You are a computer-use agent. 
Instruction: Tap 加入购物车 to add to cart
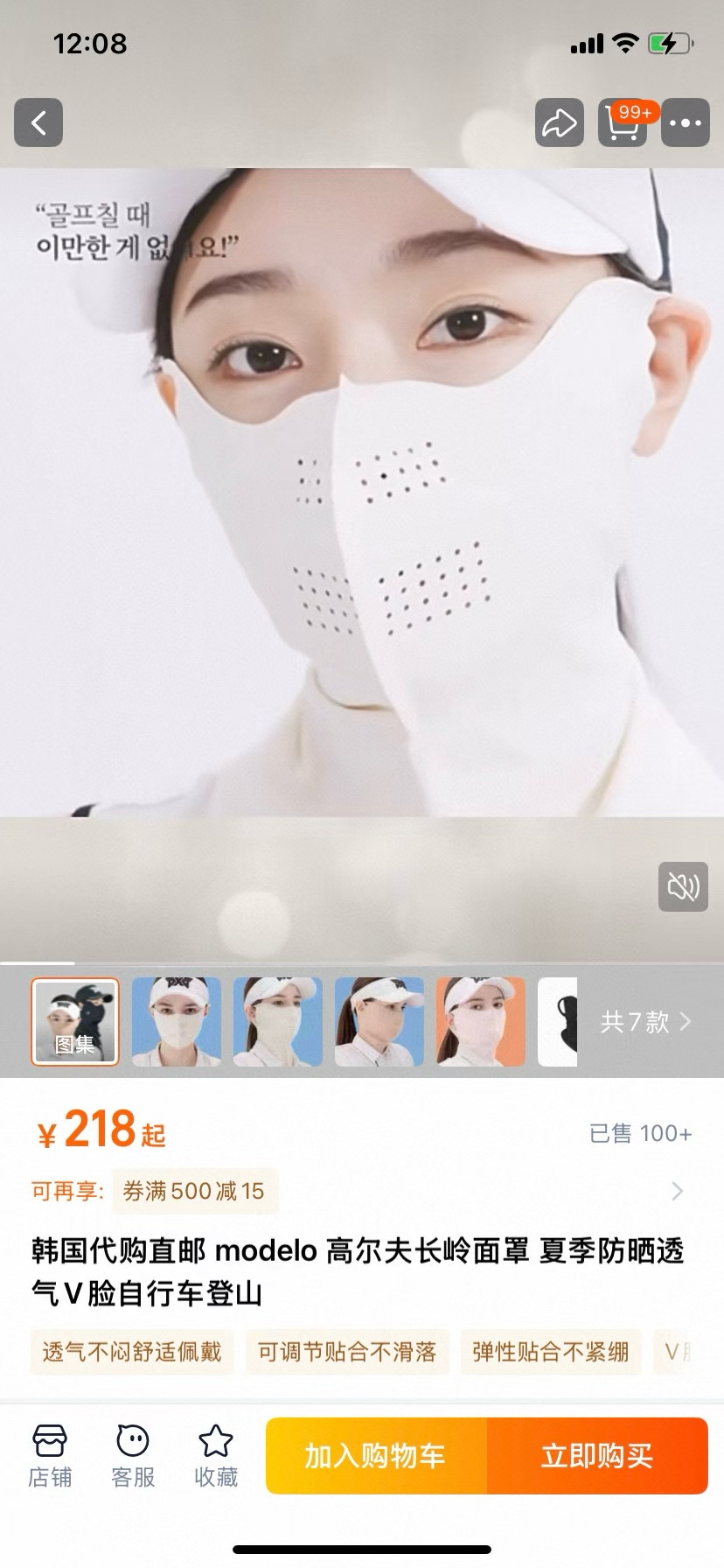point(376,1456)
